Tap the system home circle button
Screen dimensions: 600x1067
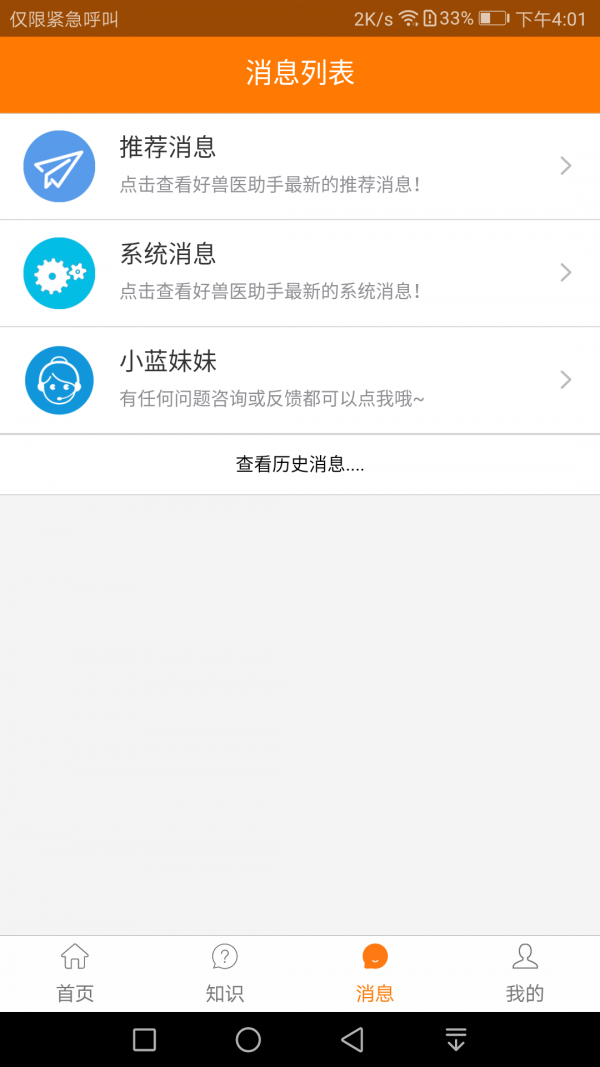click(x=248, y=1039)
